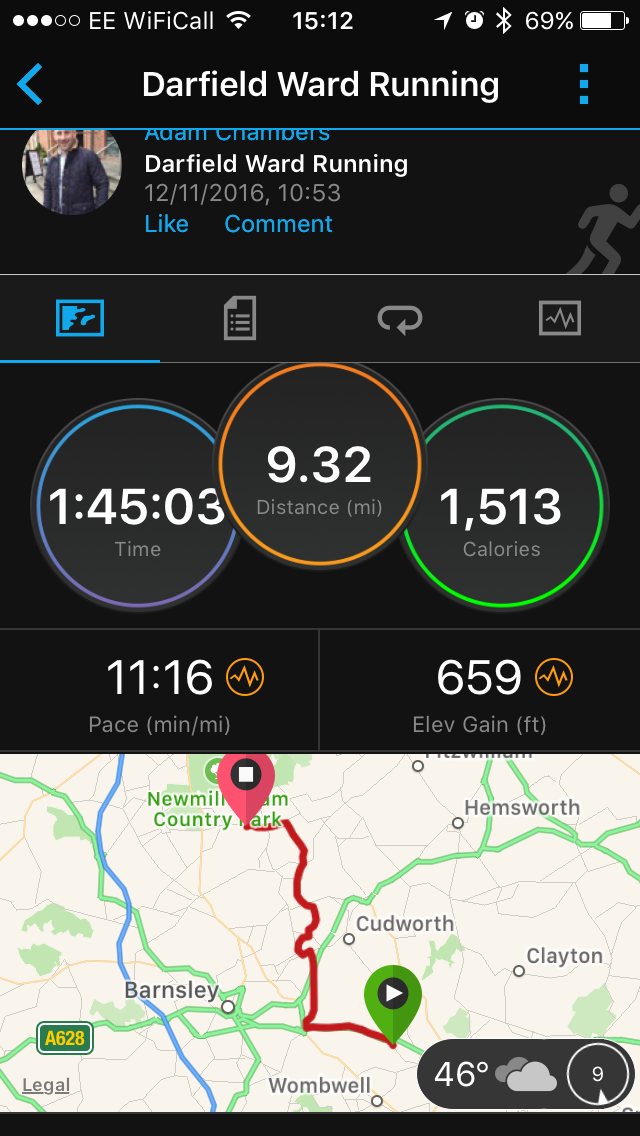The width and height of the screenshot is (640, 1136).
Task: Comment on this activity
Action: [278, 224]
